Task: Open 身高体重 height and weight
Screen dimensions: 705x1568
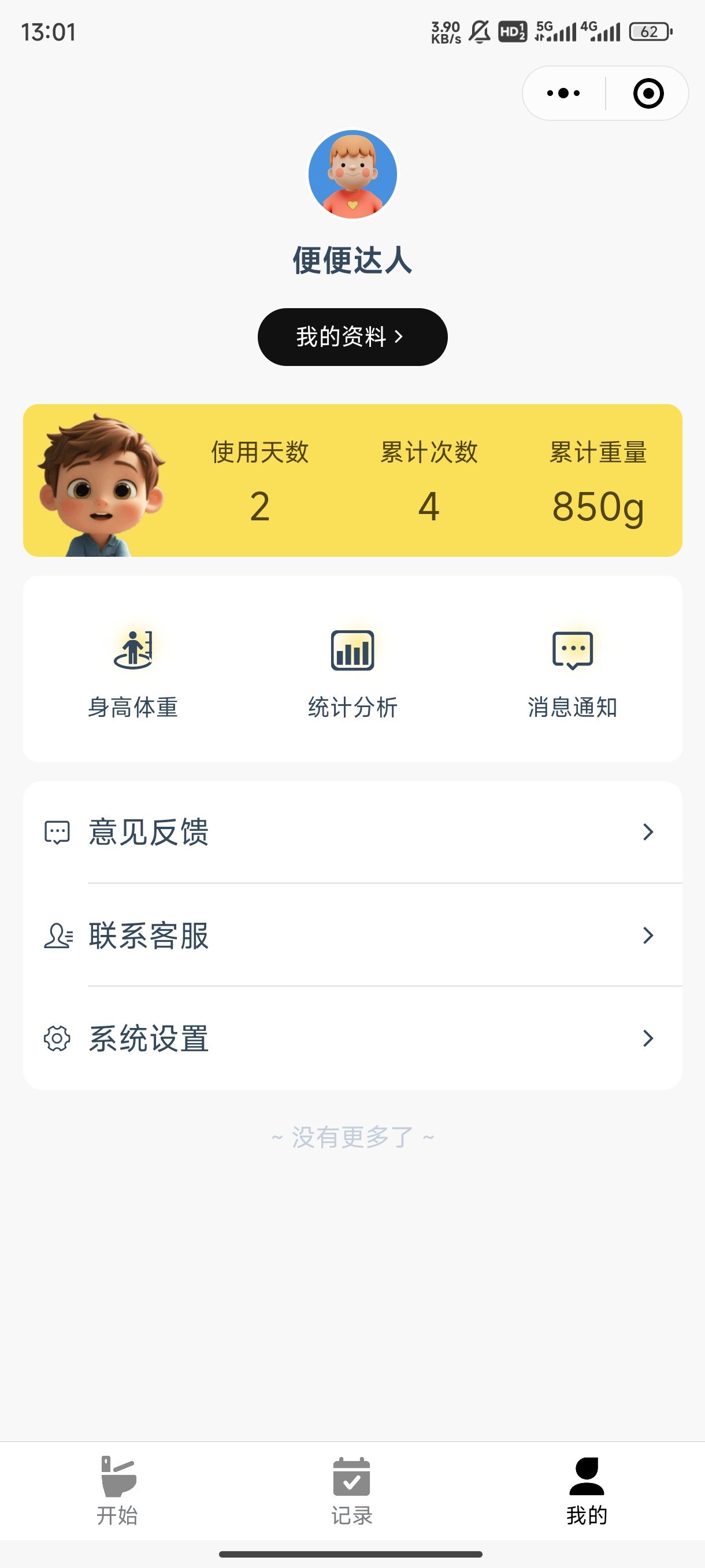Action: [x=132, y=674]
